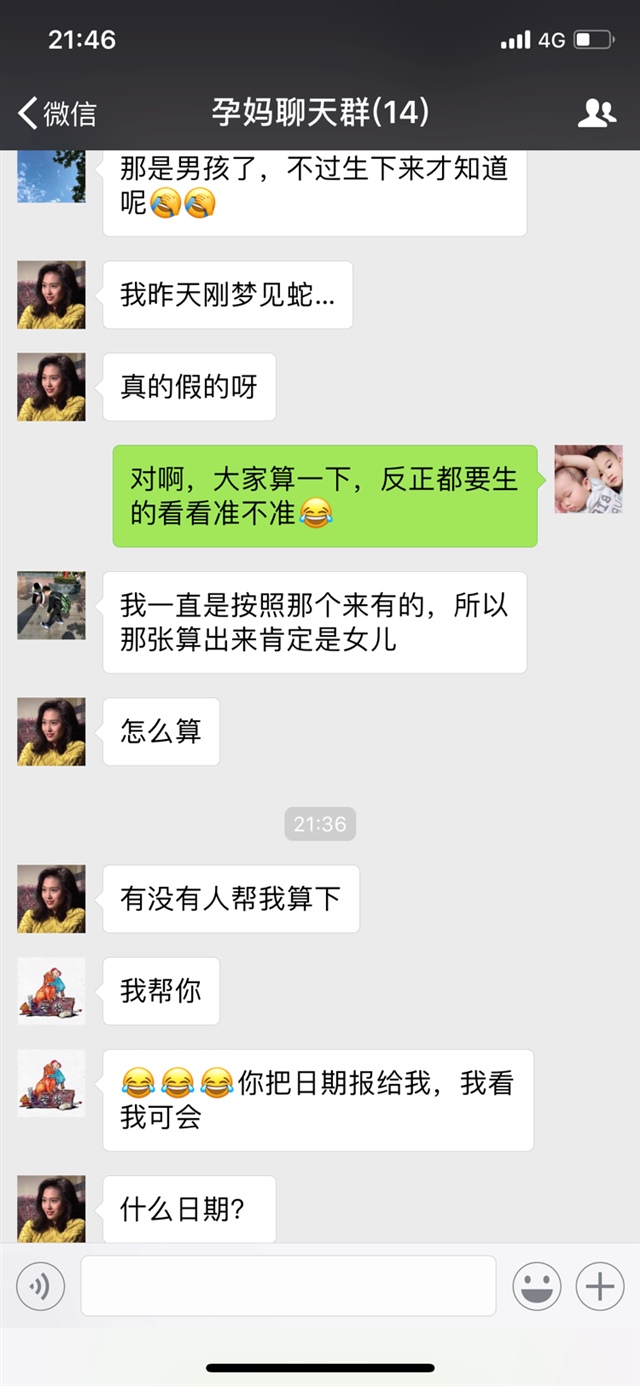Open my own baby-photo avatar profile
Viewport: 640px width, 1386px height.
coord(588,479)
